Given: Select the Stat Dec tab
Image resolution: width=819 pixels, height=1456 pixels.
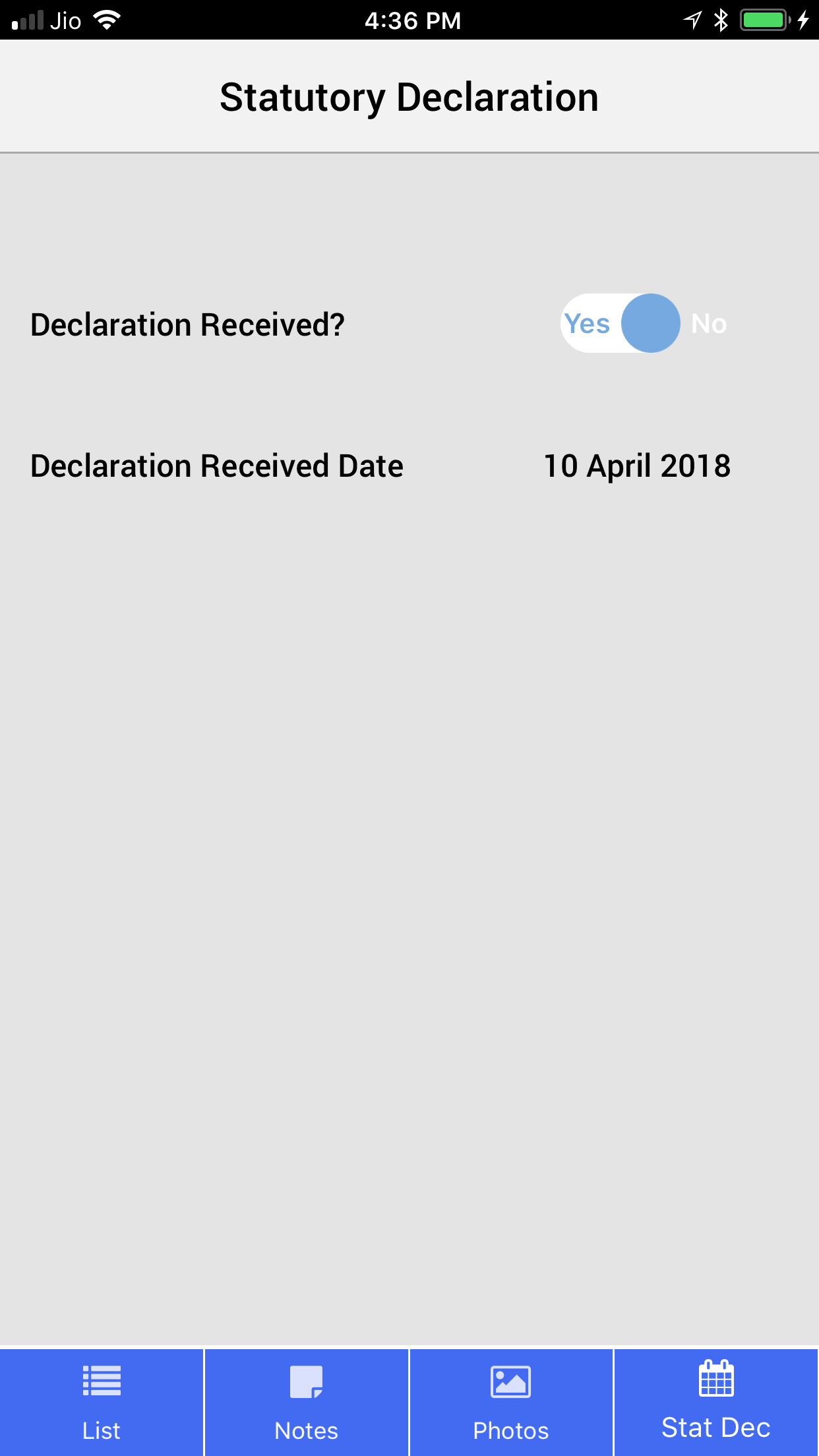Looking at the screenshot, I should point(716,1402).
